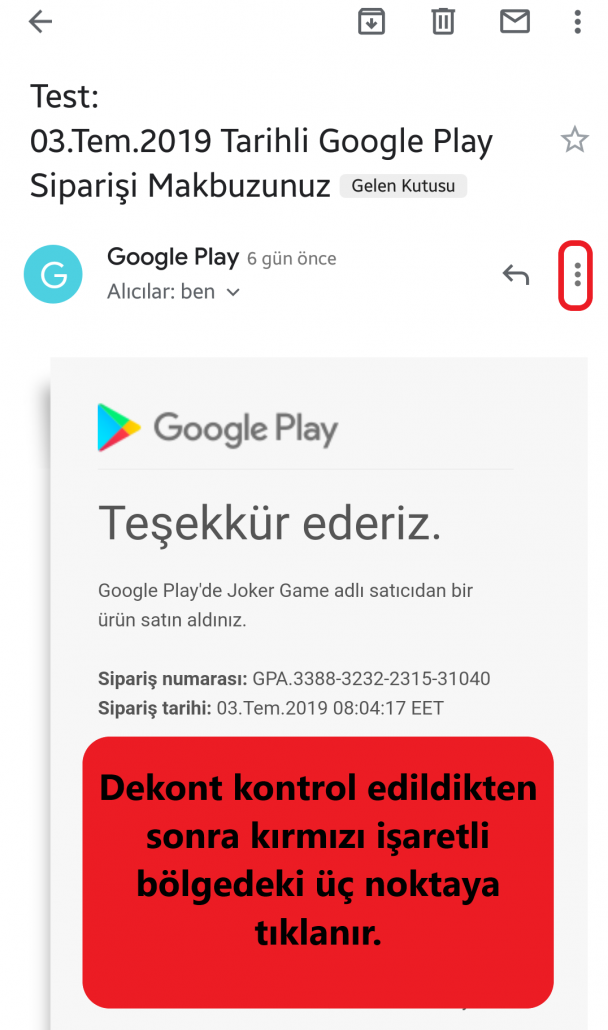Tap the Gelen Kutusu label chip
The image size is (608, 1030).
403,186
